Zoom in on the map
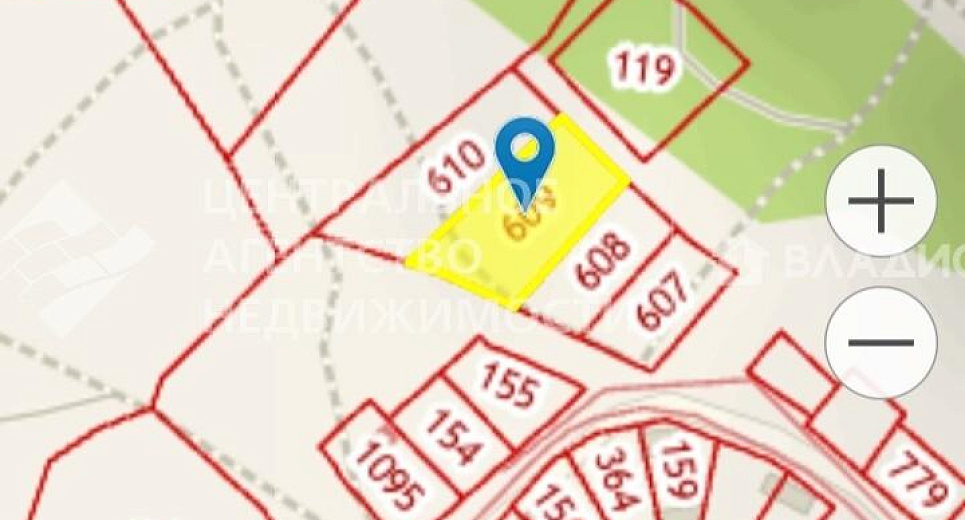965x520 pixels. [881, 201]
